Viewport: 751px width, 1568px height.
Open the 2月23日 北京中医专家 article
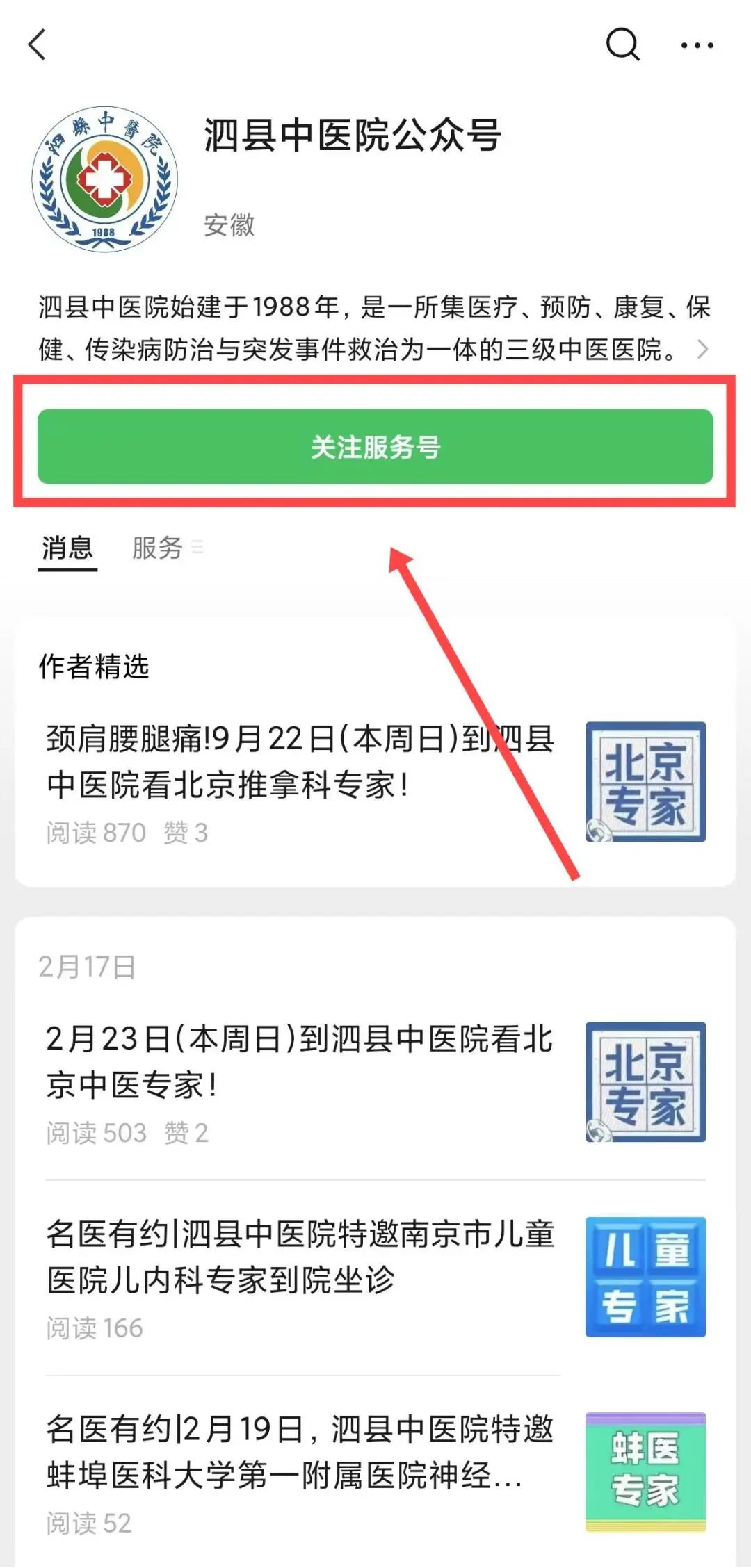299,1061
